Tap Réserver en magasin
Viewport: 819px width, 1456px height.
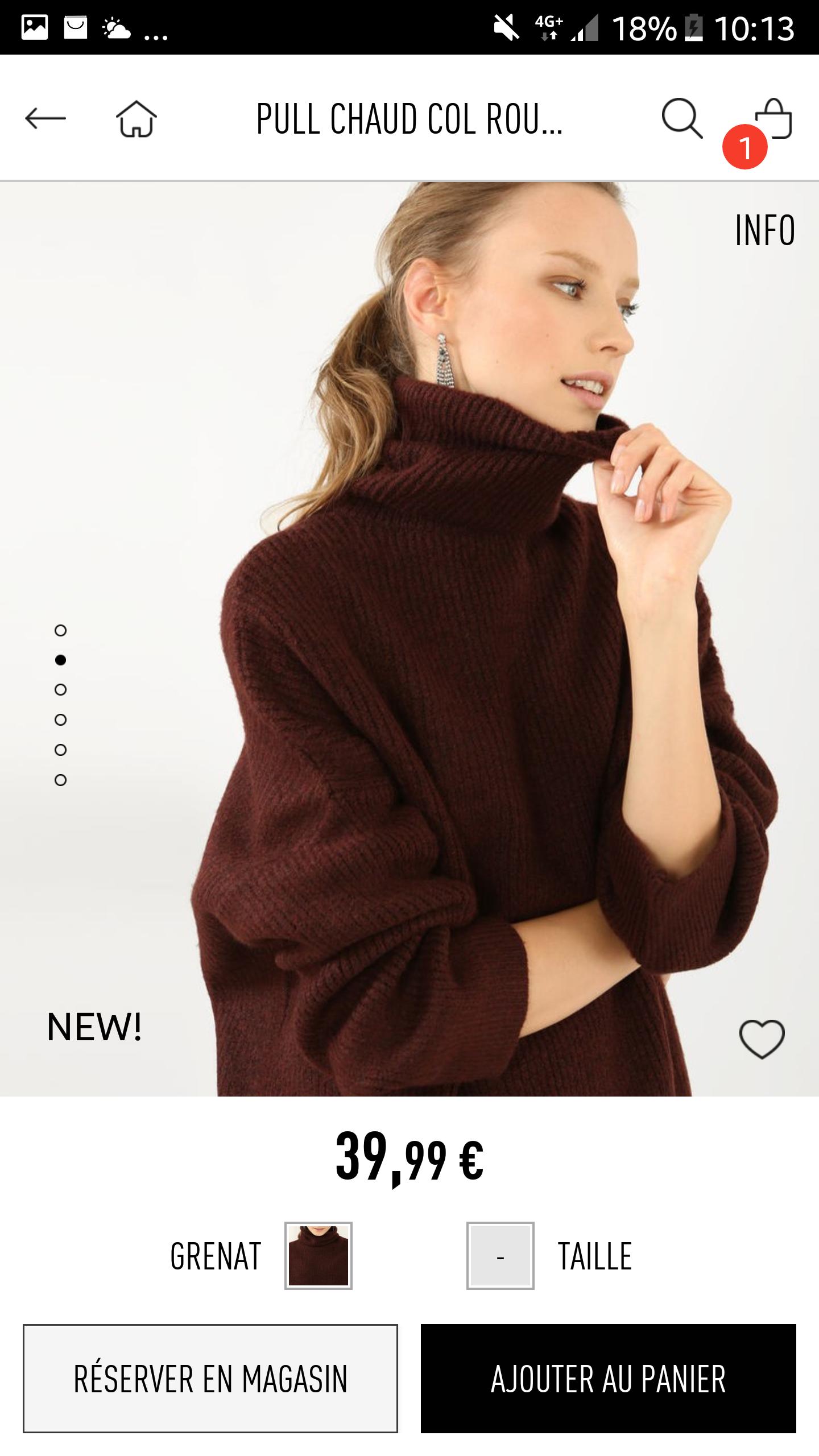tap(210, 1379)
